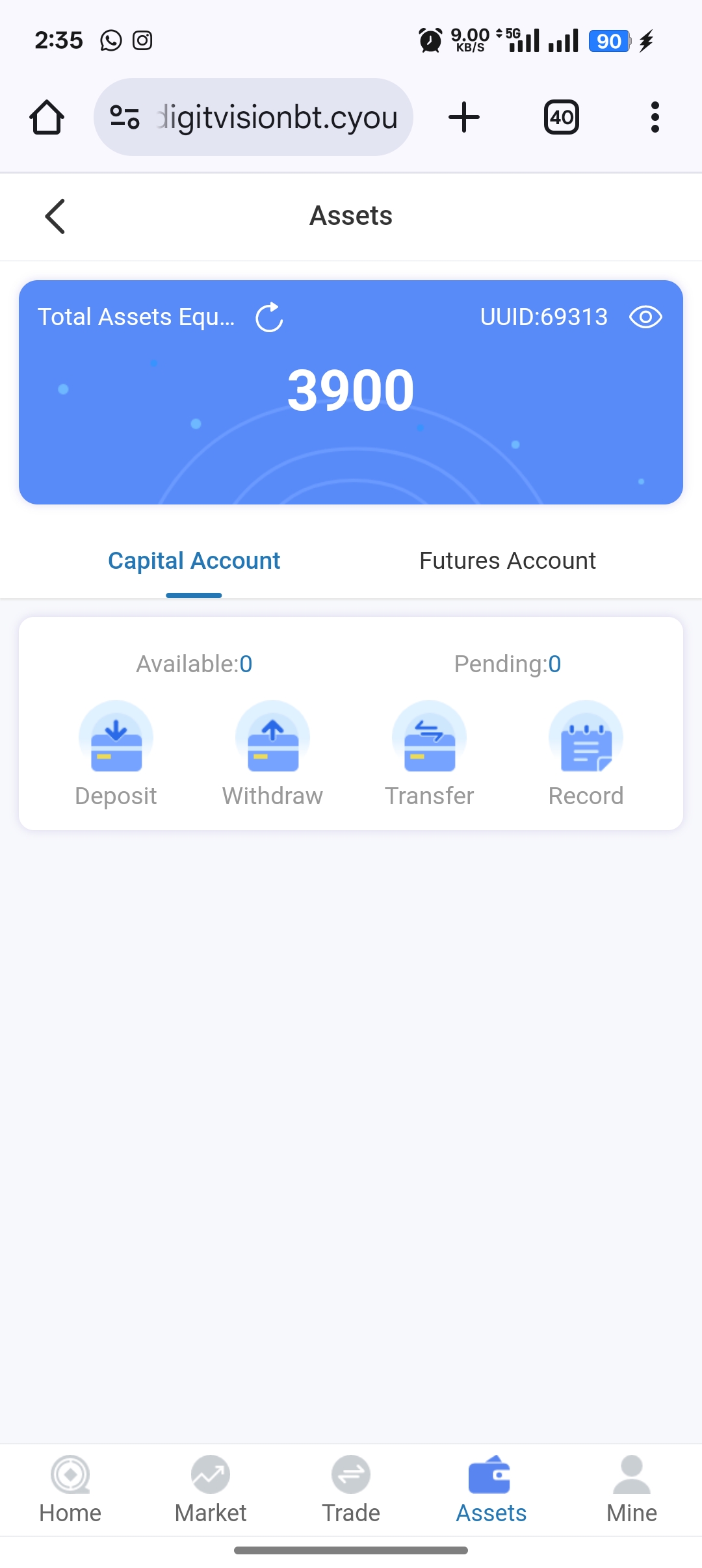
Task: Tap Withdraw to cash out funds
Action: (272, 754)
